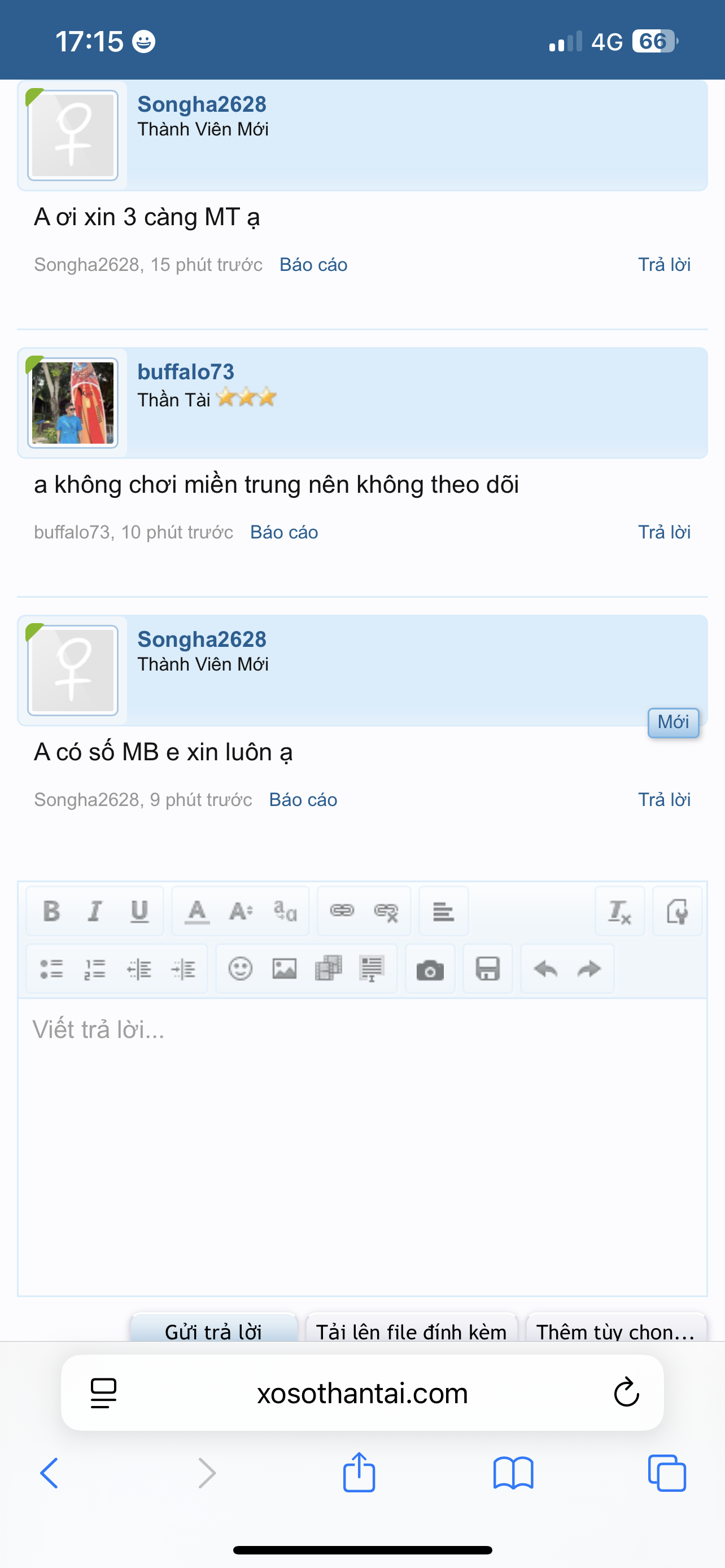The height and width of the screenshot is (1568, 725).
Task: Enable italic text formatting
Action: coord(95,911)
